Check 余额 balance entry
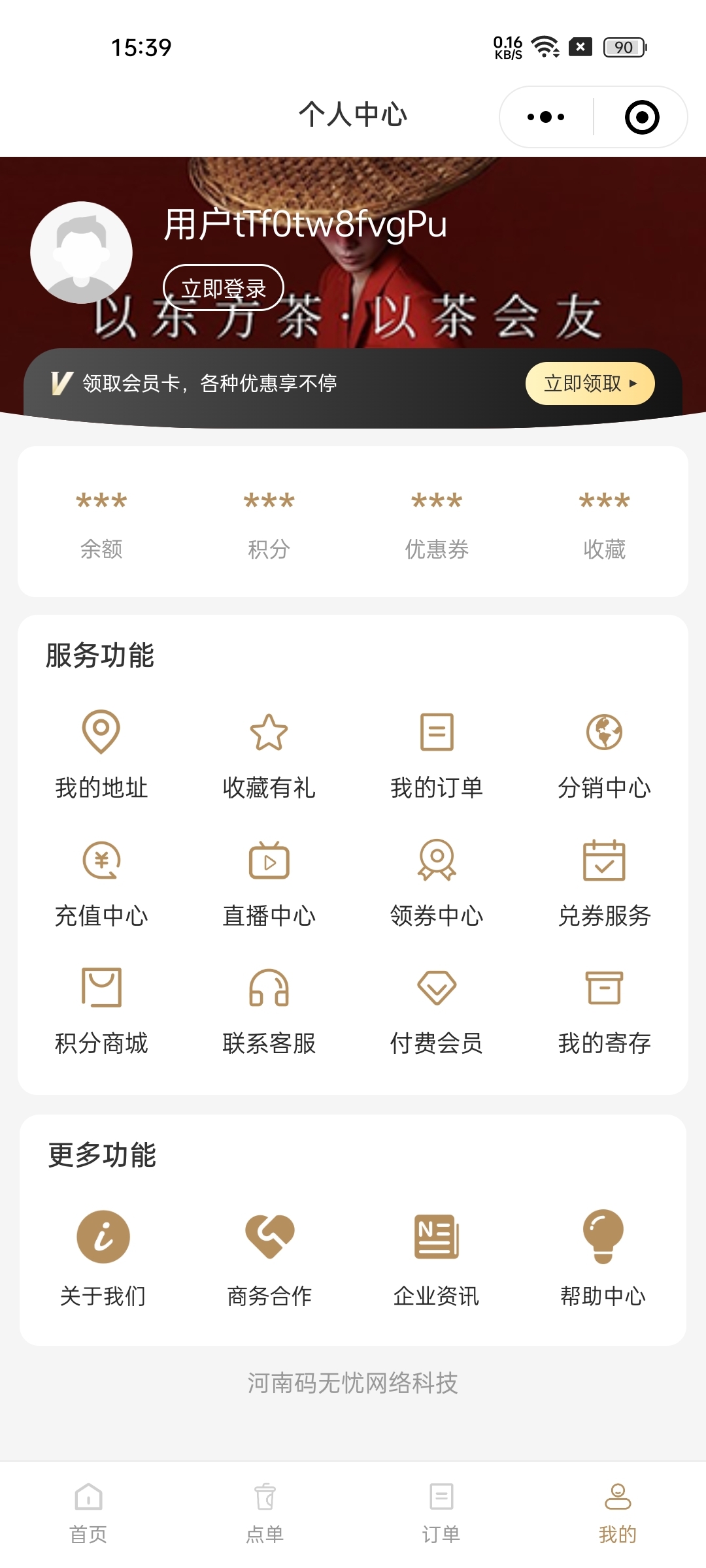 pyautogui.click(x=101, y=523)
